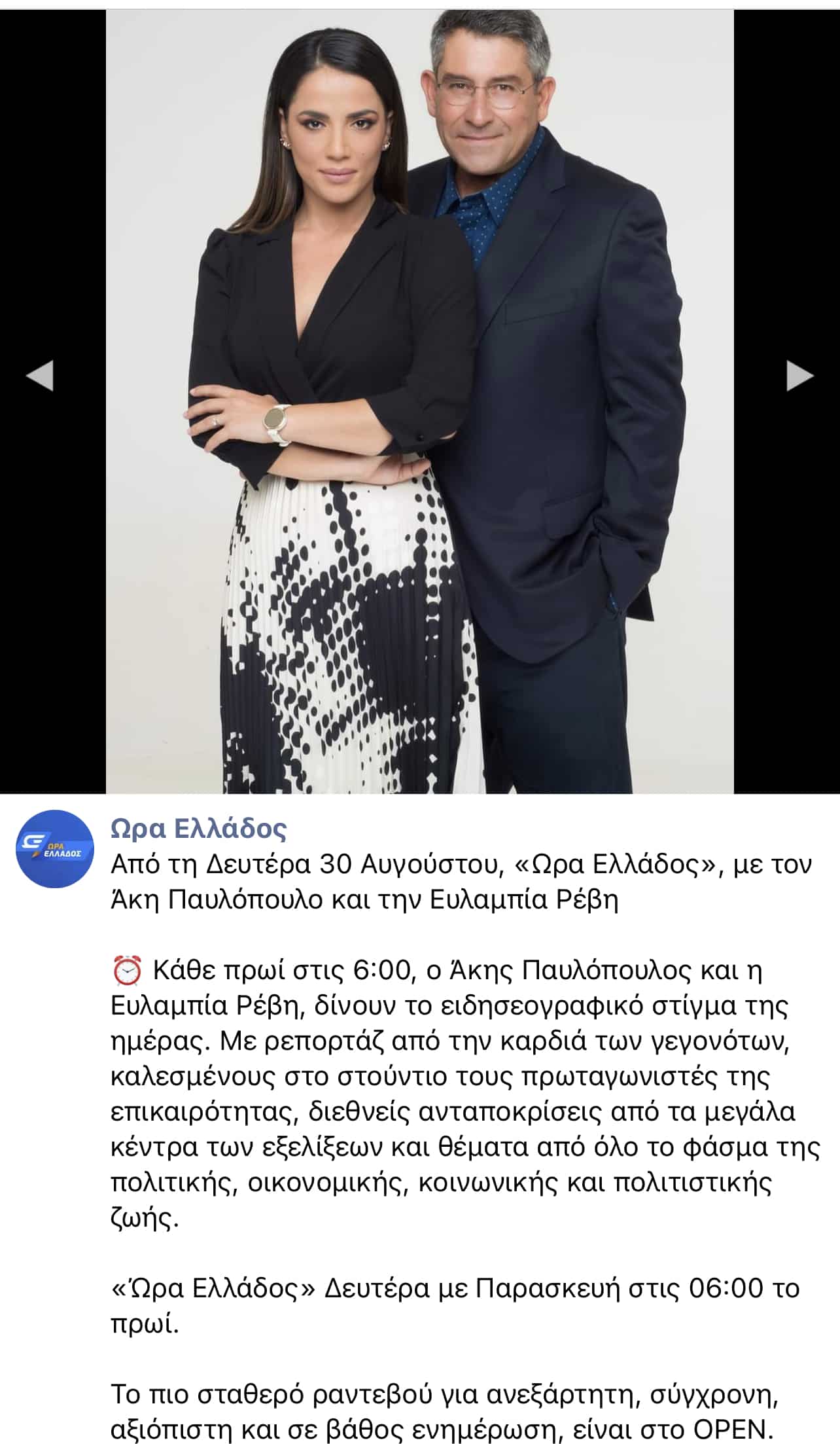This screenshot has height=1444, width=840.
Task: Go to the next photo with right arrow
Action: pos(799,376)
